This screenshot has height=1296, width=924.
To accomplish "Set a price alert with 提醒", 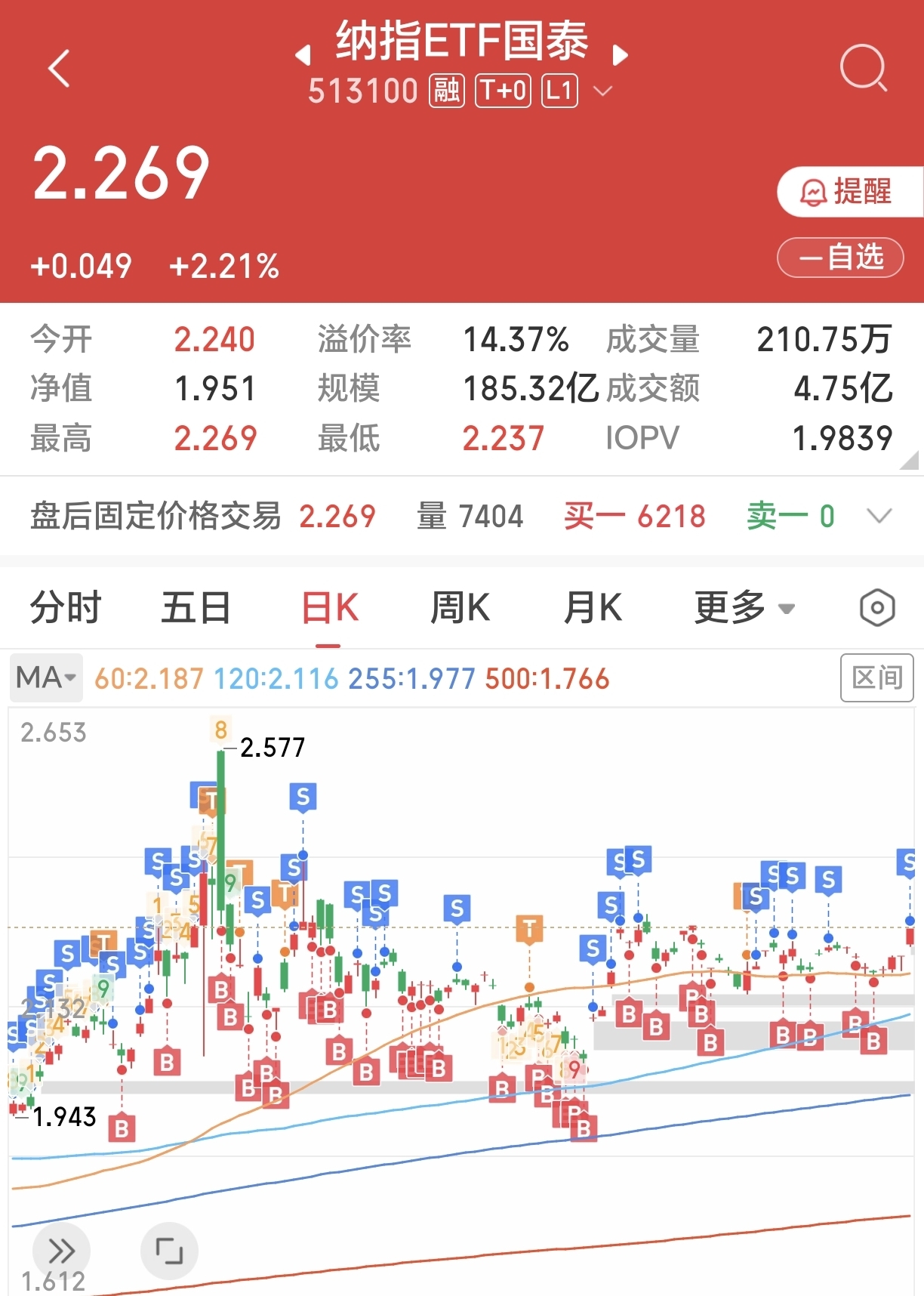I will click(850, 192).
